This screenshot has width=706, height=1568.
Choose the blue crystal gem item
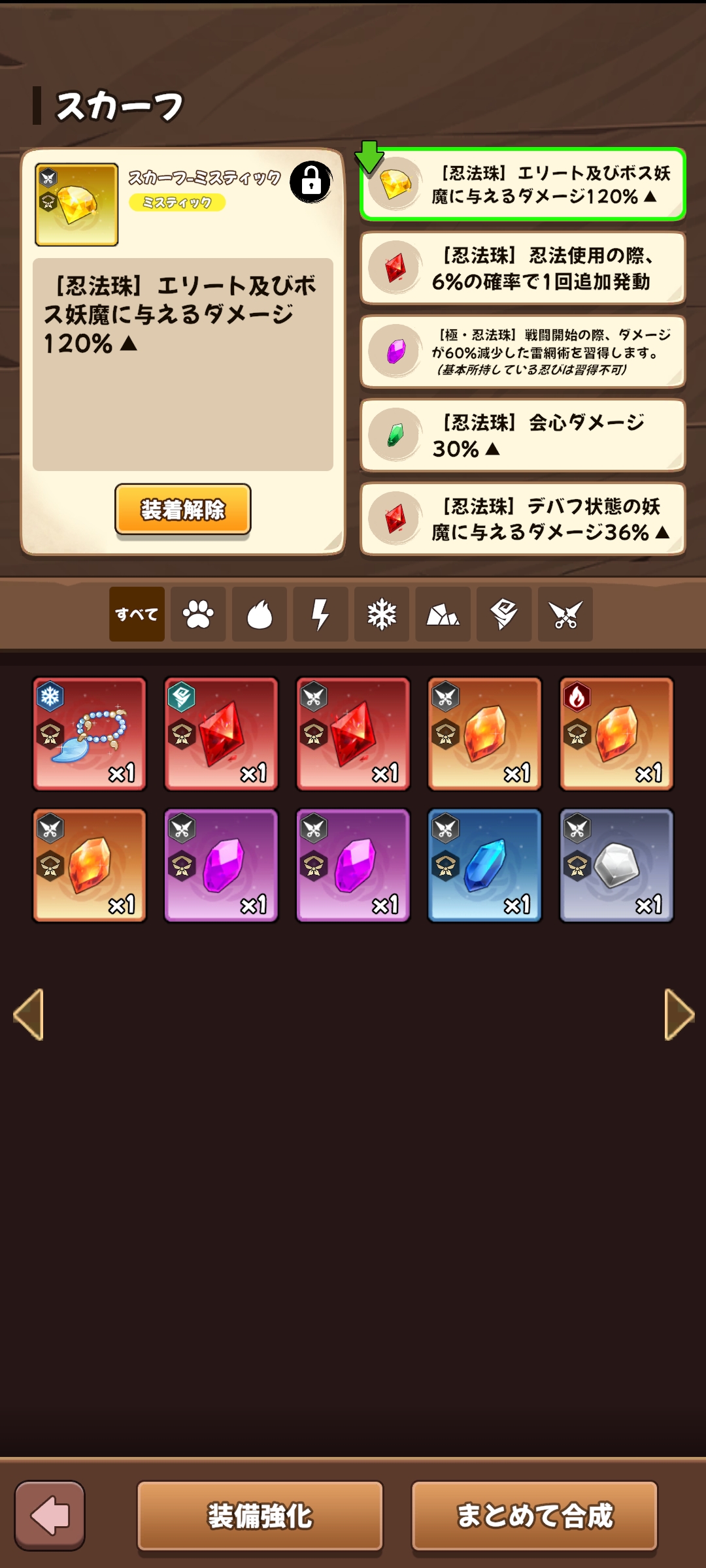(484, 866)
